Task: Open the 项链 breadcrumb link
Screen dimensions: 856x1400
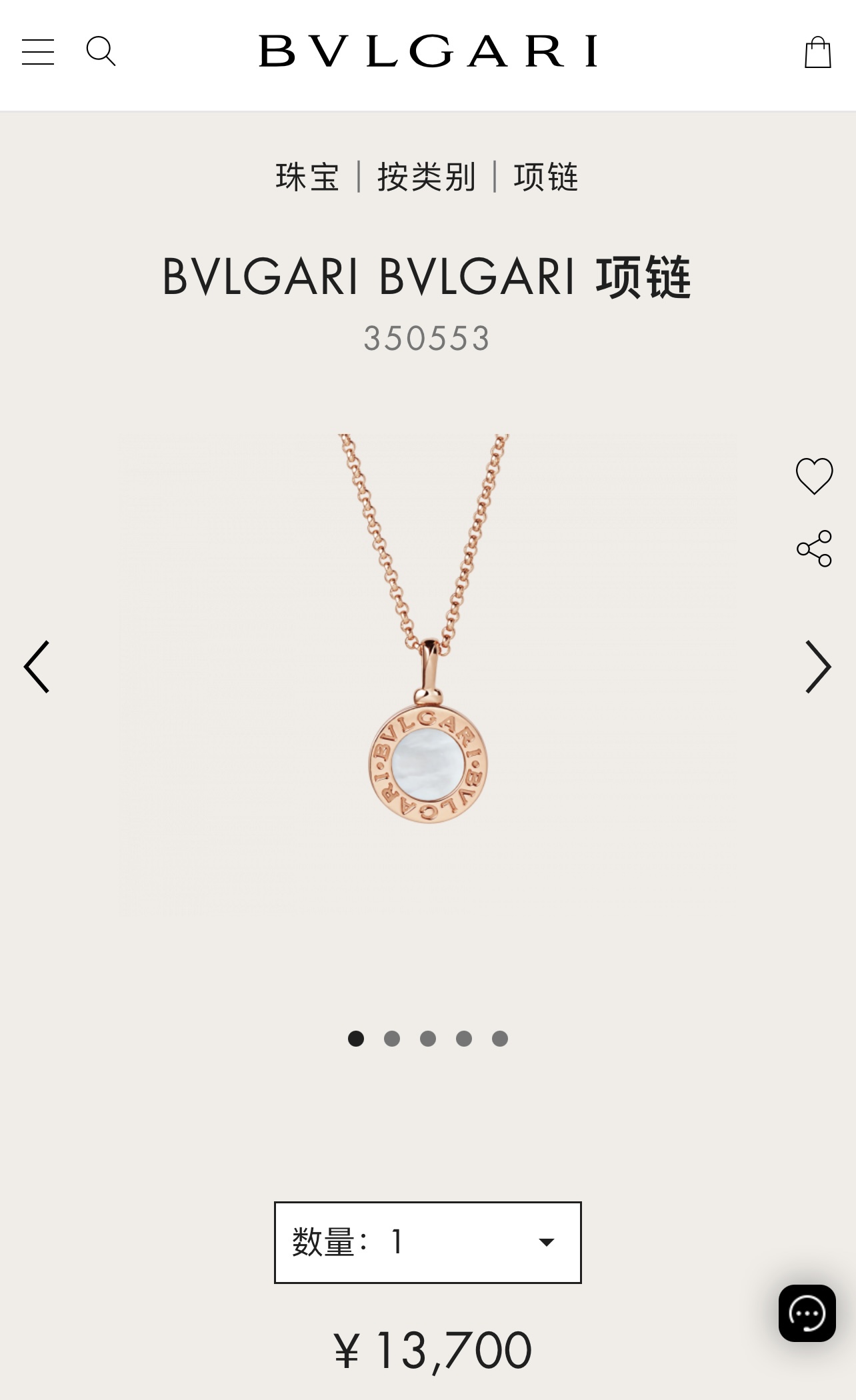Action: pos(546,177)
